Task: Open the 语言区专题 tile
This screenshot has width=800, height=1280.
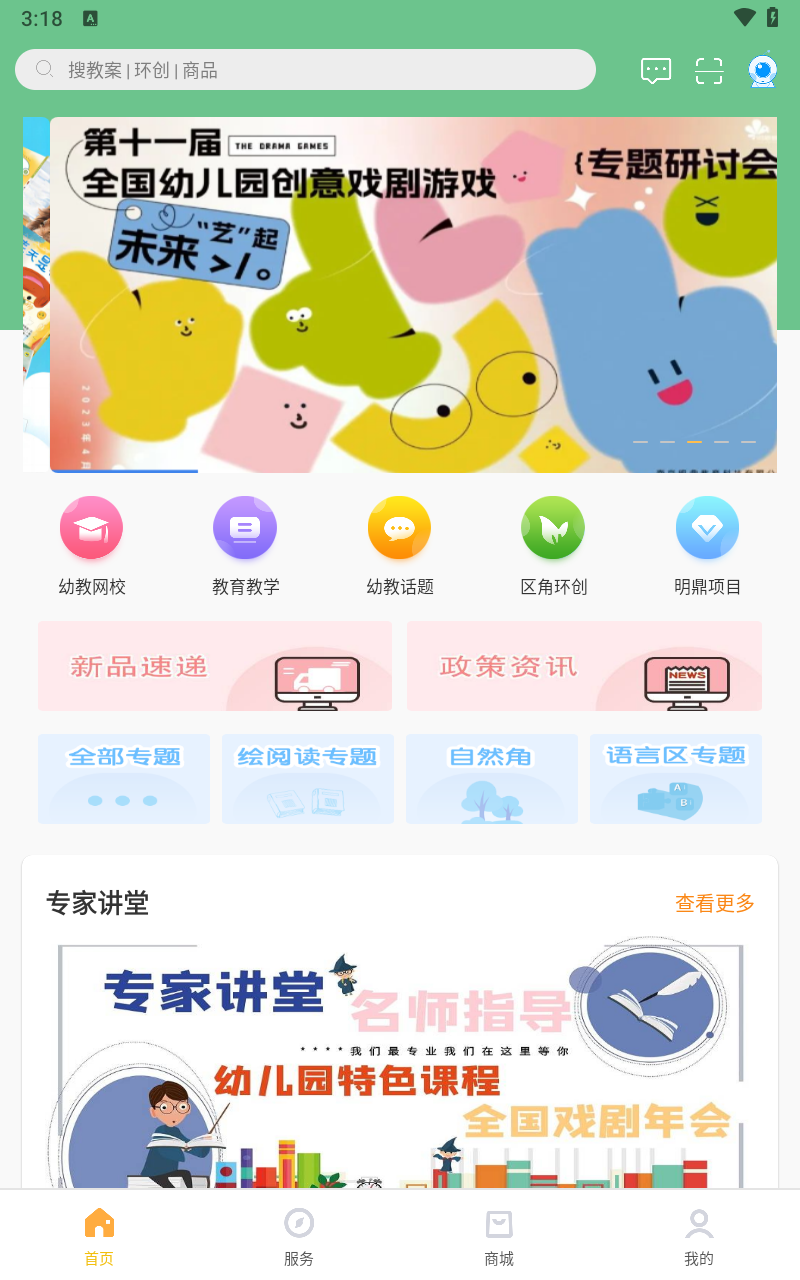Action: point(676,779)
